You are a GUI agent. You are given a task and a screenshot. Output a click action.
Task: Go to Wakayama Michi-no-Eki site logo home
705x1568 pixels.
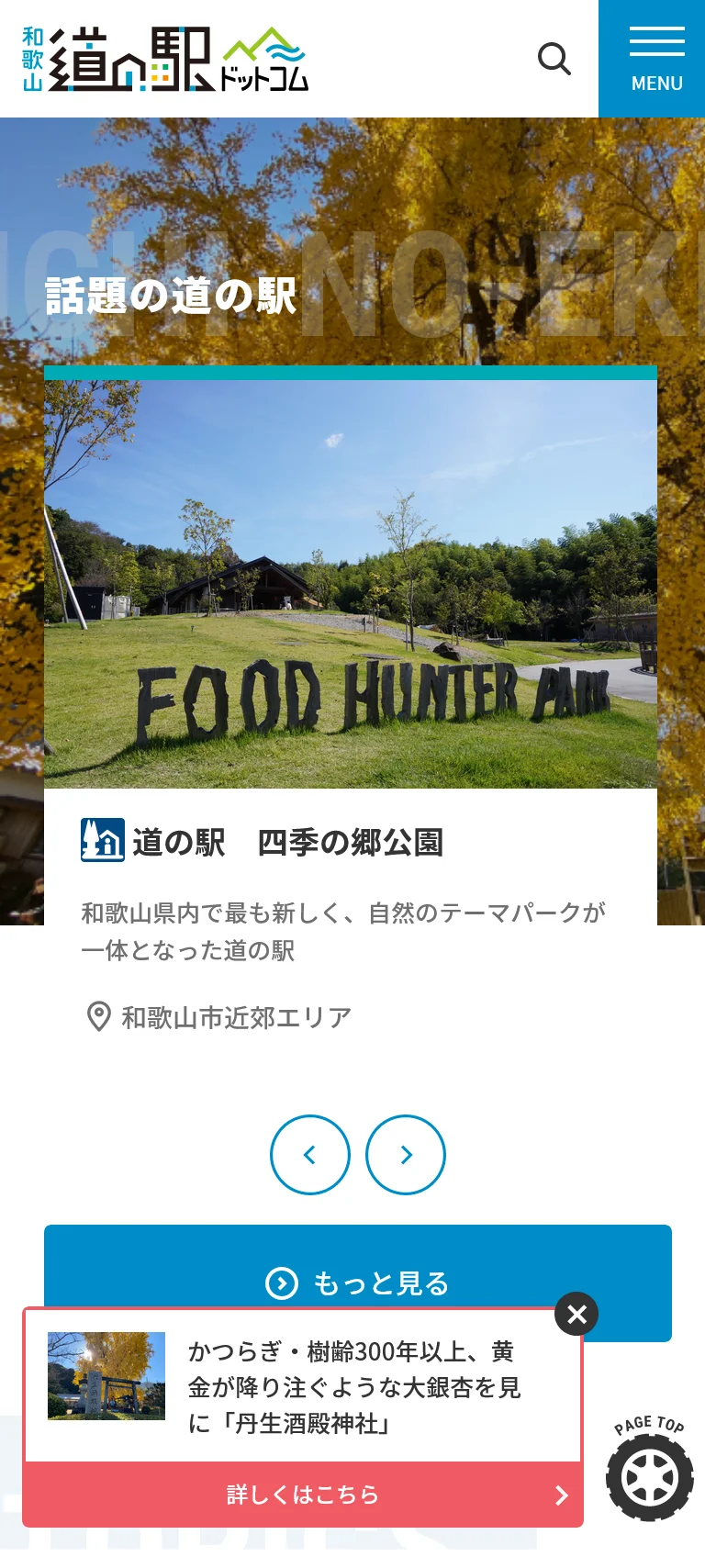tap(165, 60)
